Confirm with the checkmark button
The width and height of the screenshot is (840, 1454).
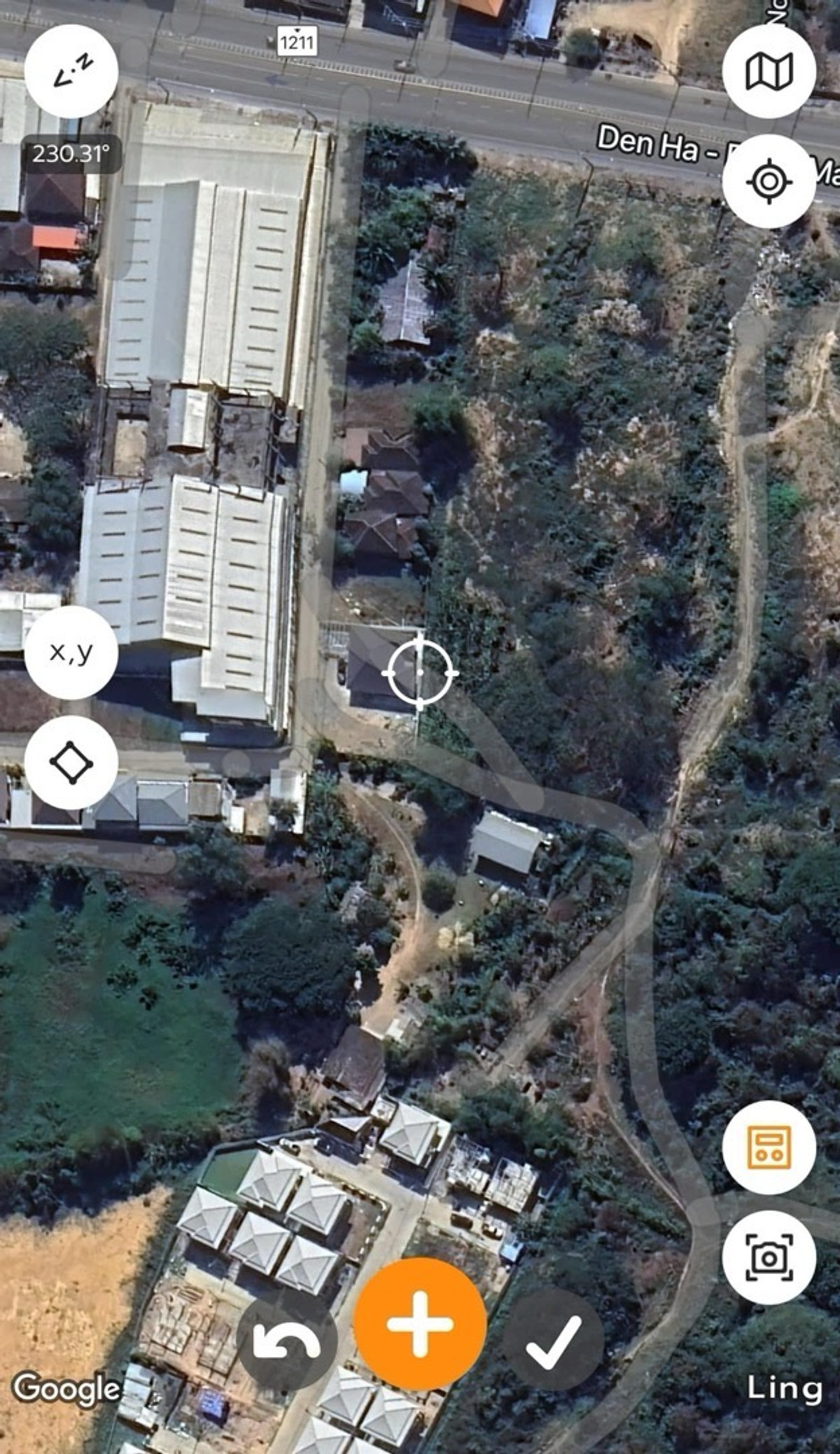pos(553,1341)
